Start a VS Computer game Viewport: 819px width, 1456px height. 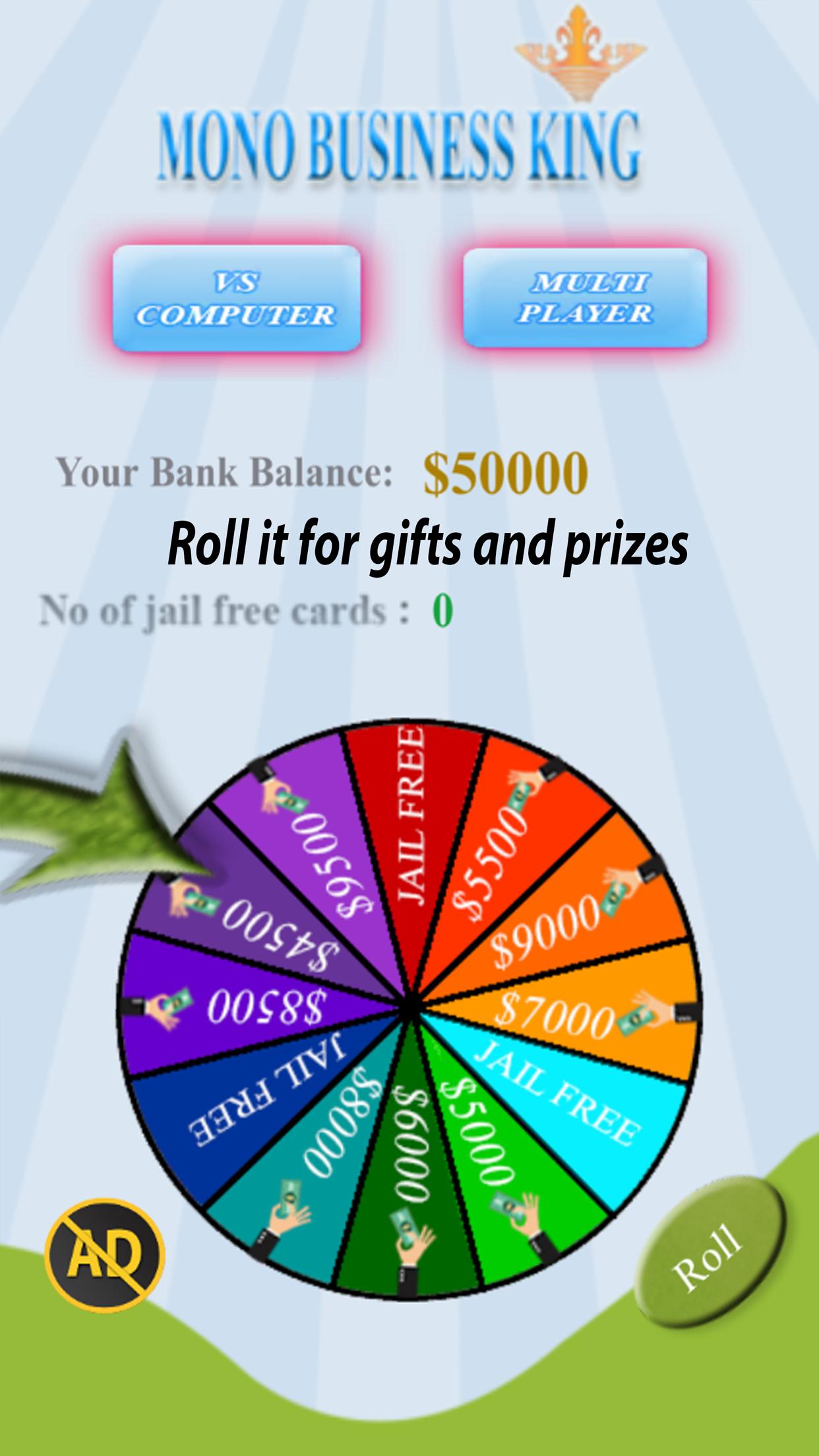point(236,299)
